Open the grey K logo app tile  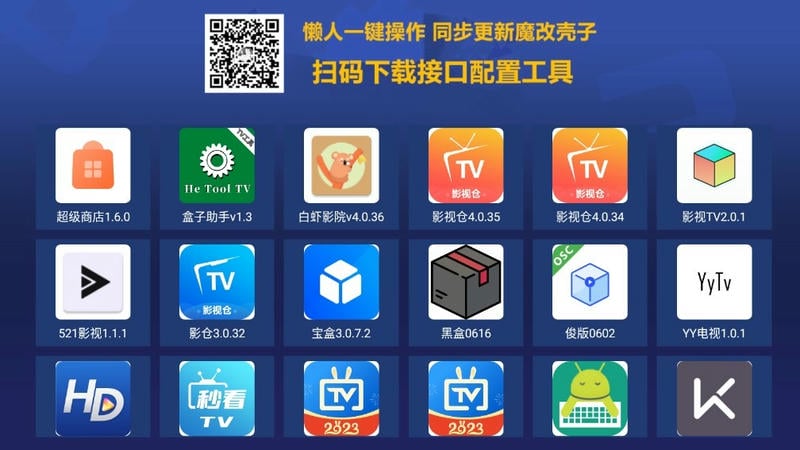click(713, 398)
